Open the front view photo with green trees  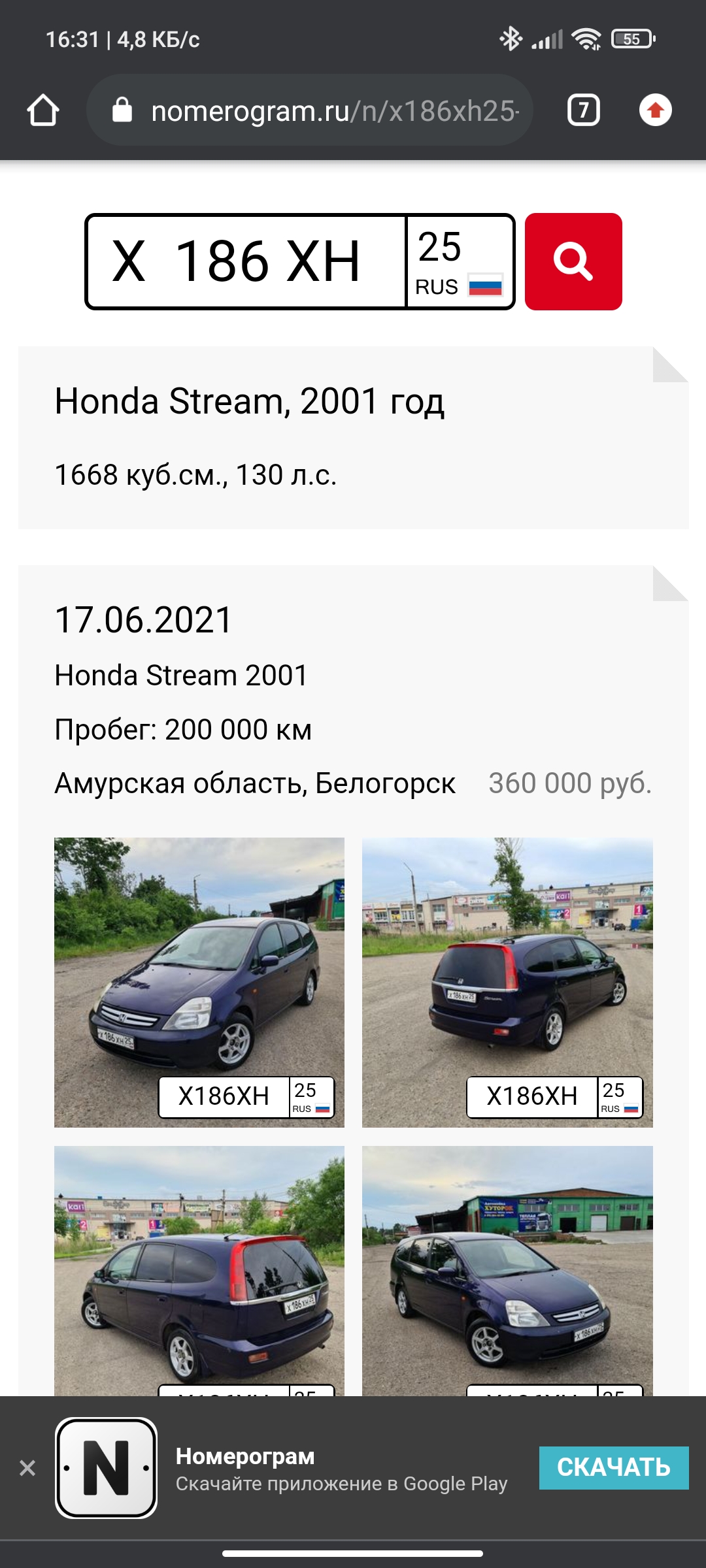199,967
